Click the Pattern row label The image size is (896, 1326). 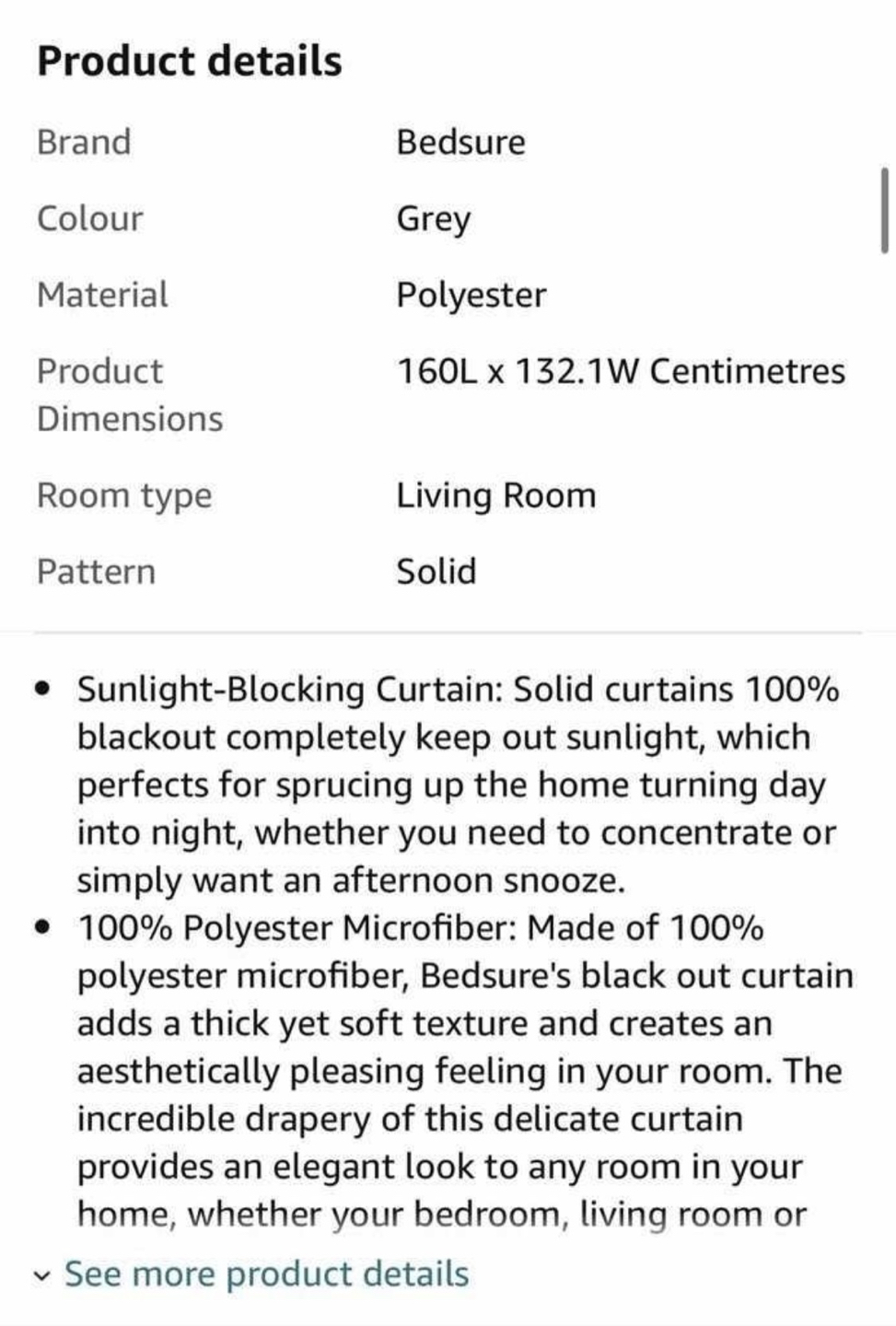(96, 571)
